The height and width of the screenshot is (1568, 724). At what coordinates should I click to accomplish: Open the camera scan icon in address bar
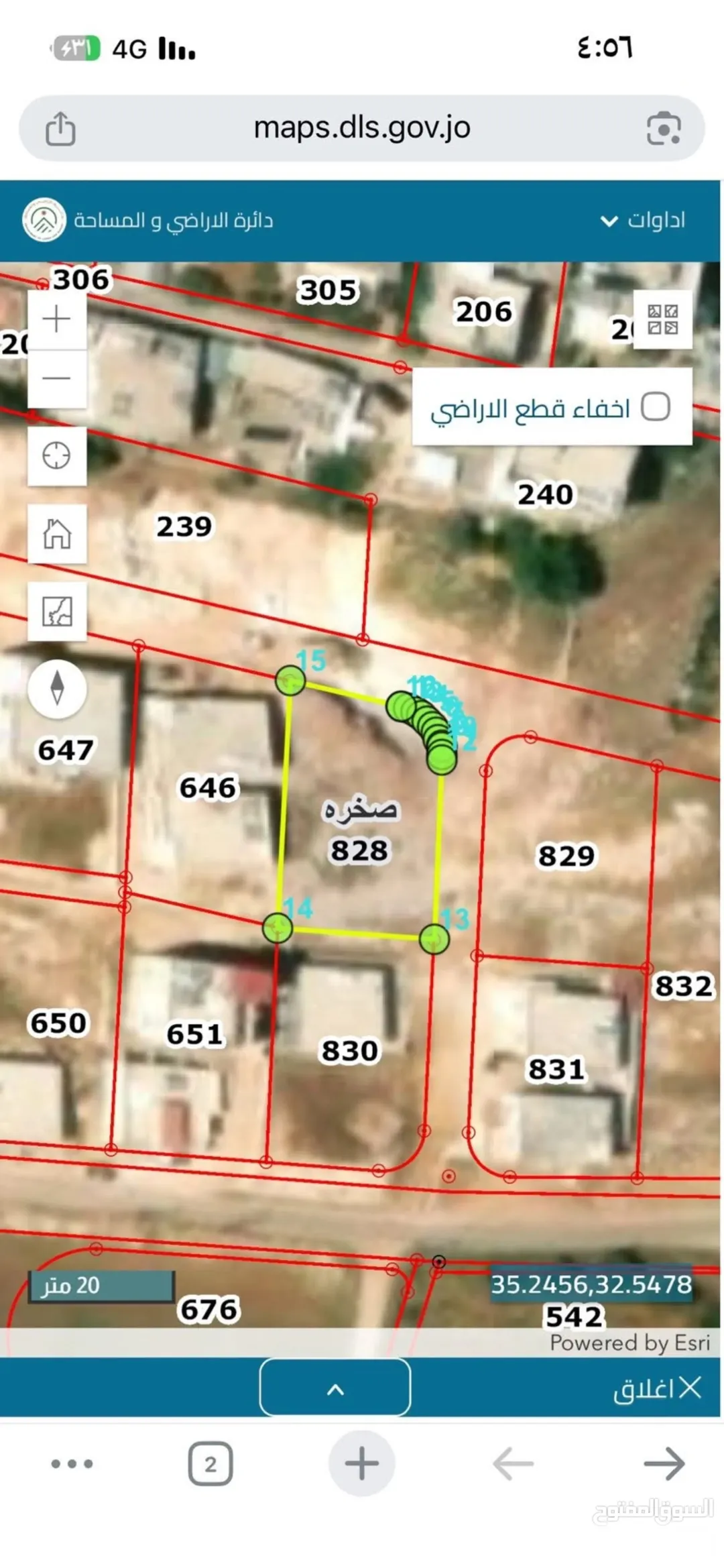664,128
